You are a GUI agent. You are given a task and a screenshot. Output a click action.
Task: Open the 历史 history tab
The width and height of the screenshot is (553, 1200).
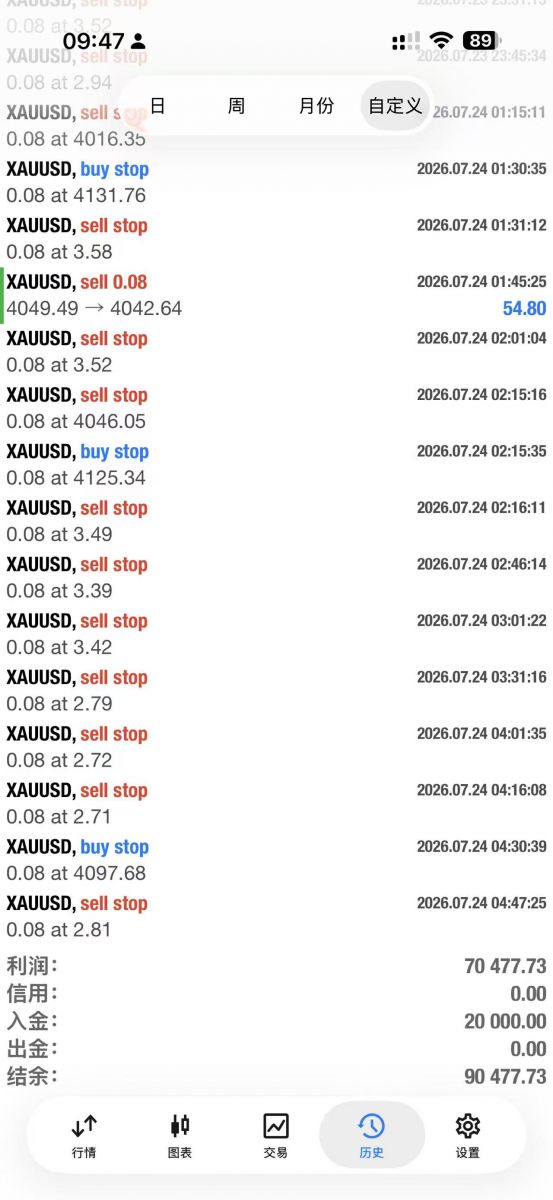(371, 1136)
